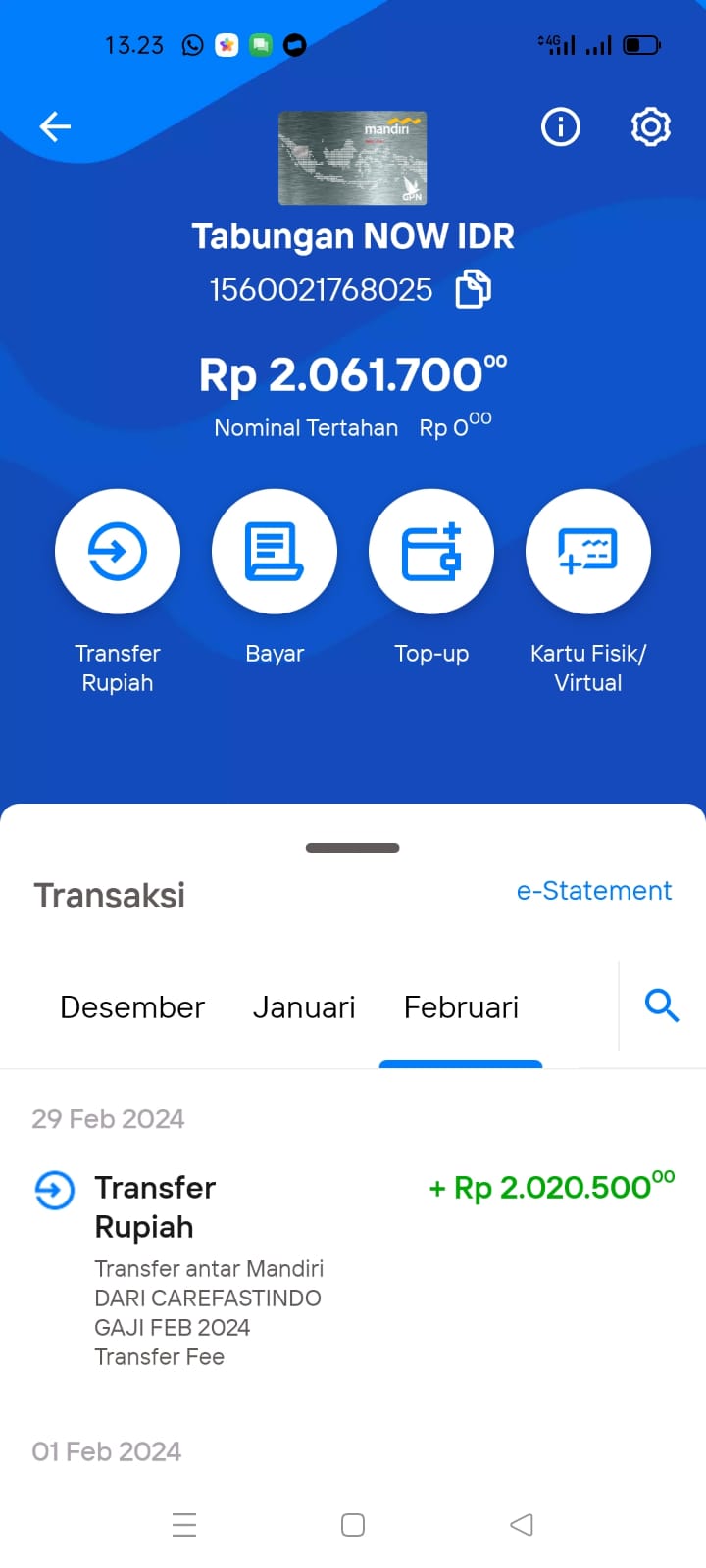Open Kartu Fisik/Virtual
This screenshot has height=1568, width=706.
(588, 552)
